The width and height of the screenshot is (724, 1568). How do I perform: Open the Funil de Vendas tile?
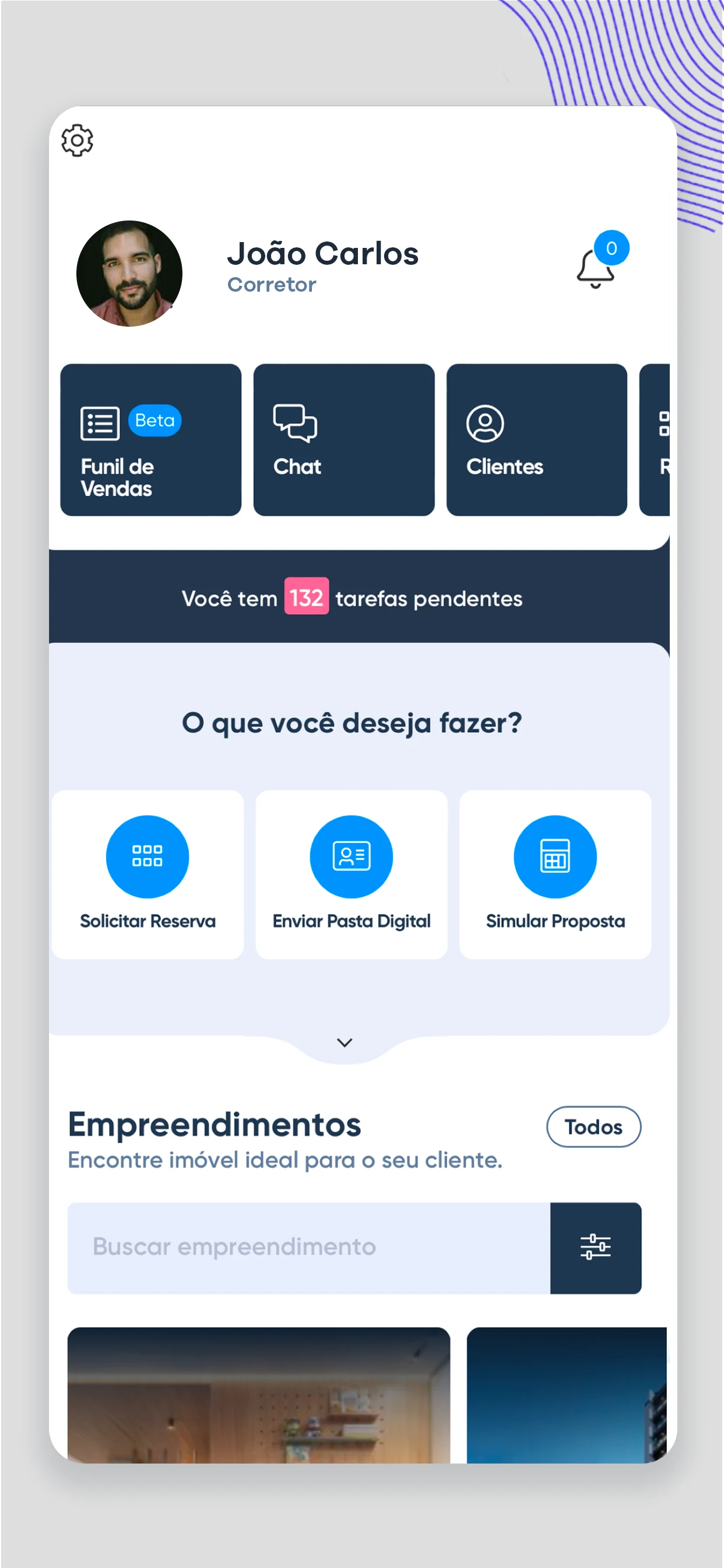coord(151,439)
